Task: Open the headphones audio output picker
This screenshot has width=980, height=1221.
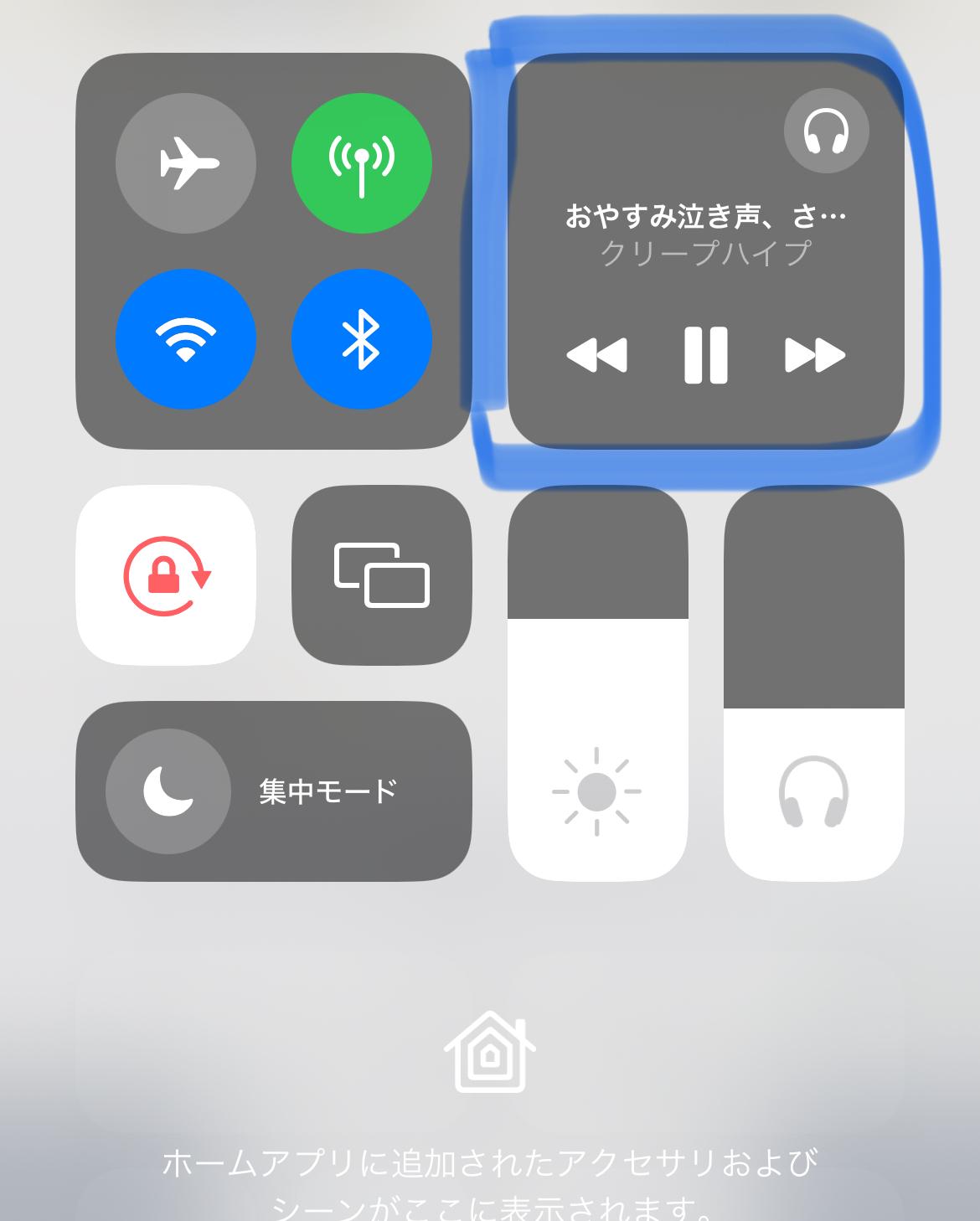Action: click(x=826, y=131)
